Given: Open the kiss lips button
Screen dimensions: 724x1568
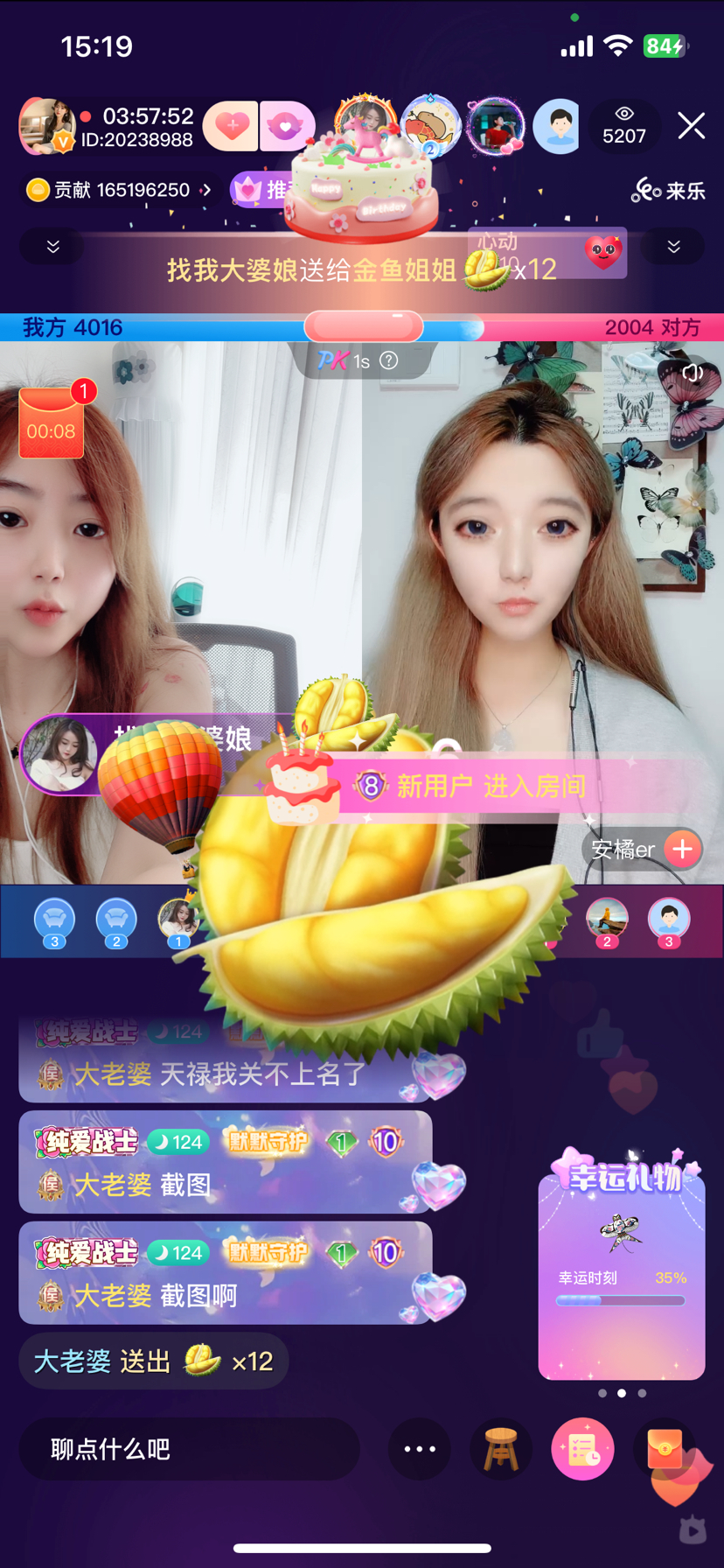Looking at the screenshot, I should point(286,126).
